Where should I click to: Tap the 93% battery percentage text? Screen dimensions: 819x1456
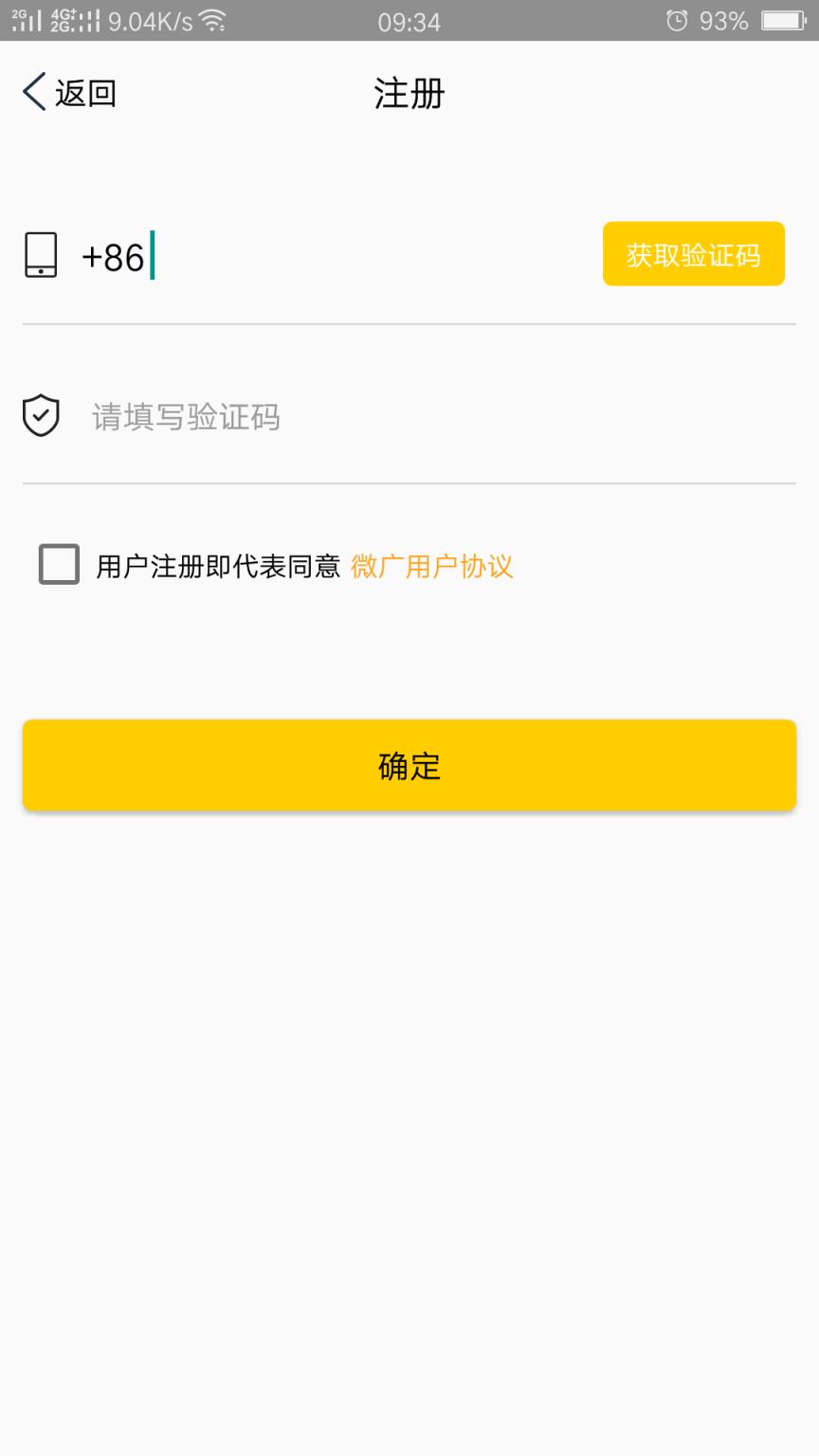pos(723,20)
